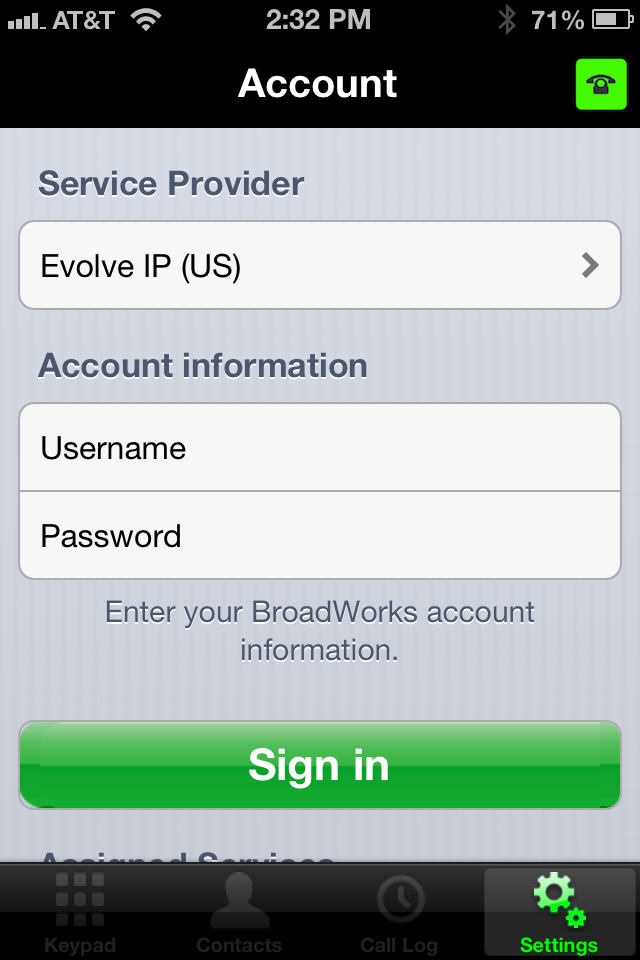Focus the Password field
Screen dimensions: 640x960
(x=320, y=536)
